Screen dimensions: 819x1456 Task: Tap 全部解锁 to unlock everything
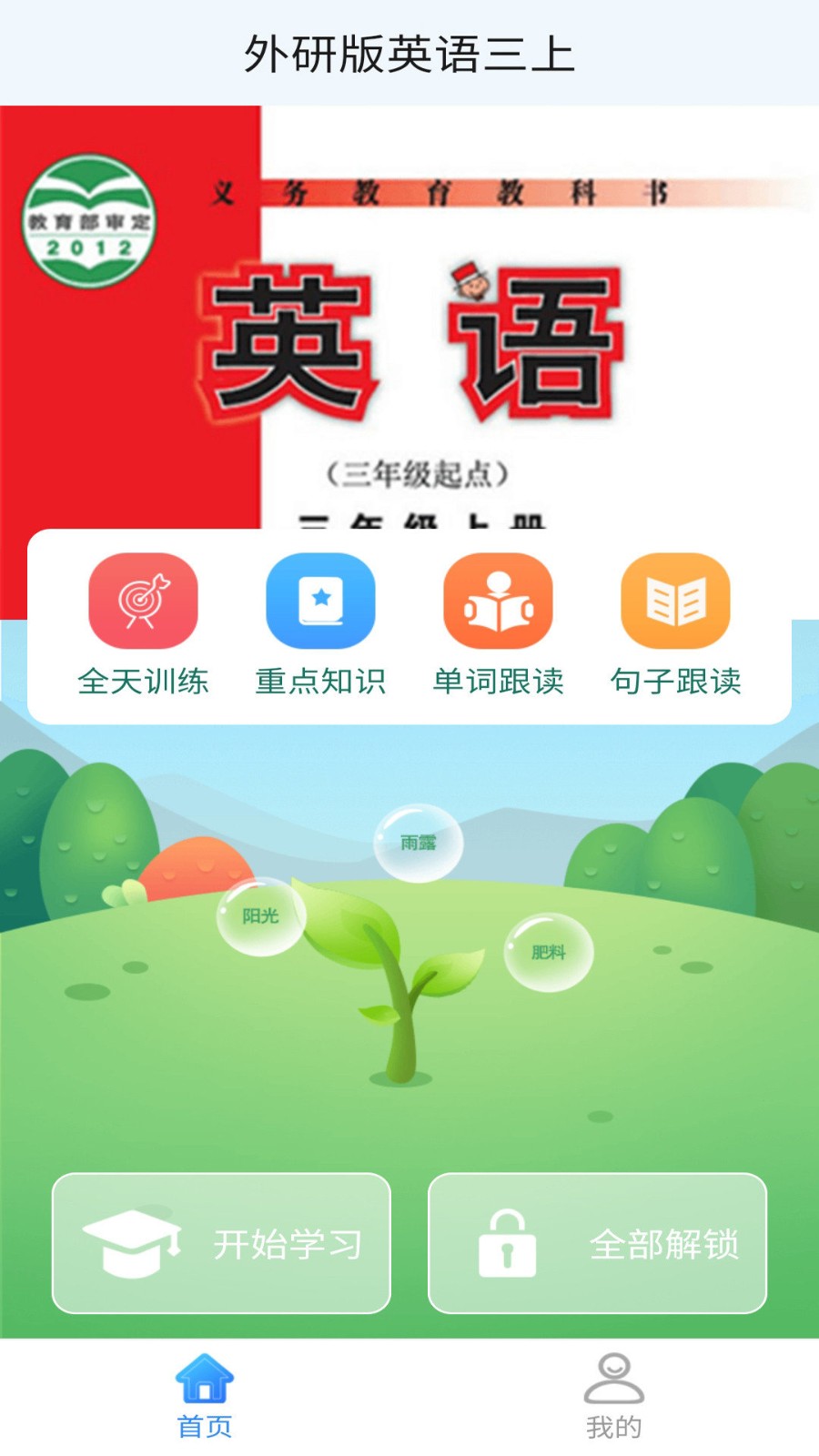597,1243
